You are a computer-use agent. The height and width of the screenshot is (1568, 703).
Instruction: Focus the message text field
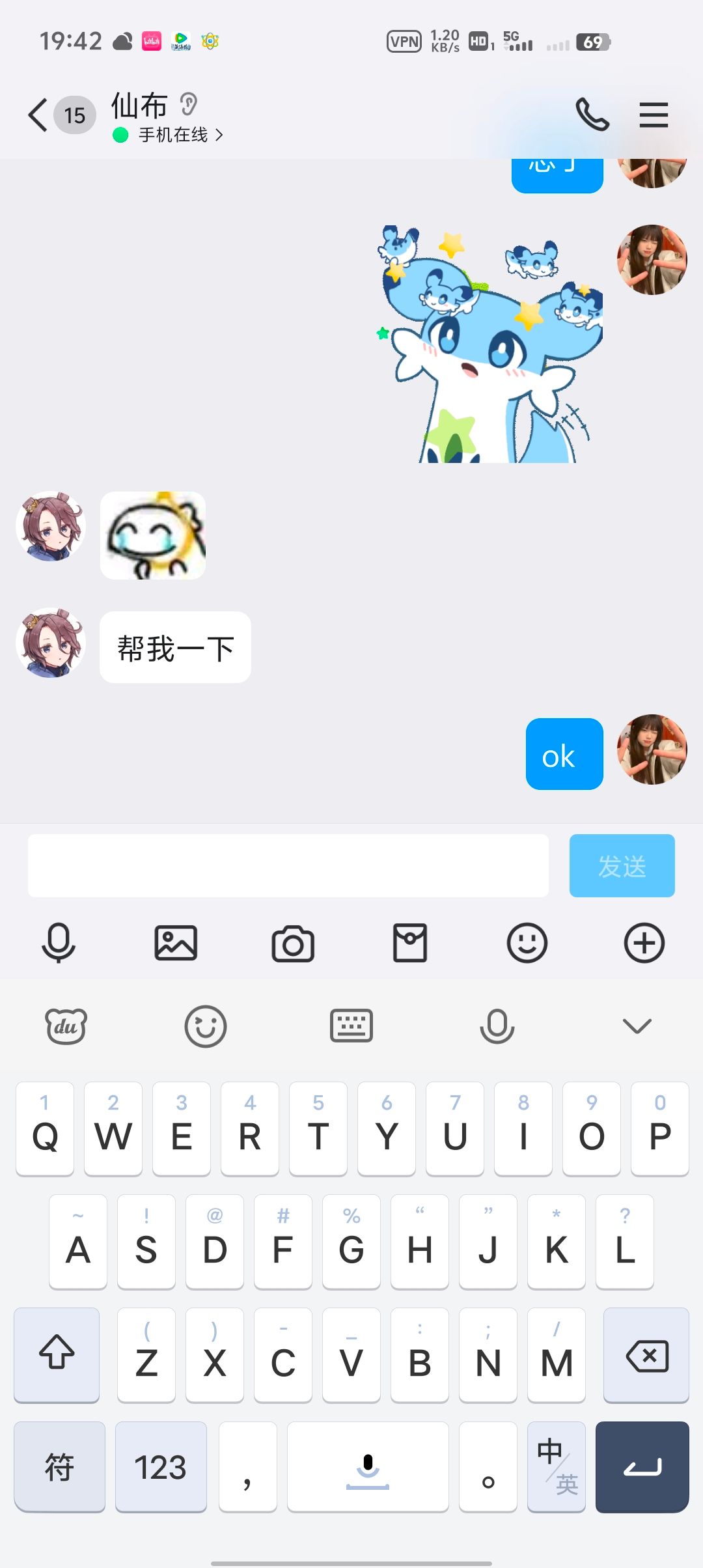coord(288,865)
